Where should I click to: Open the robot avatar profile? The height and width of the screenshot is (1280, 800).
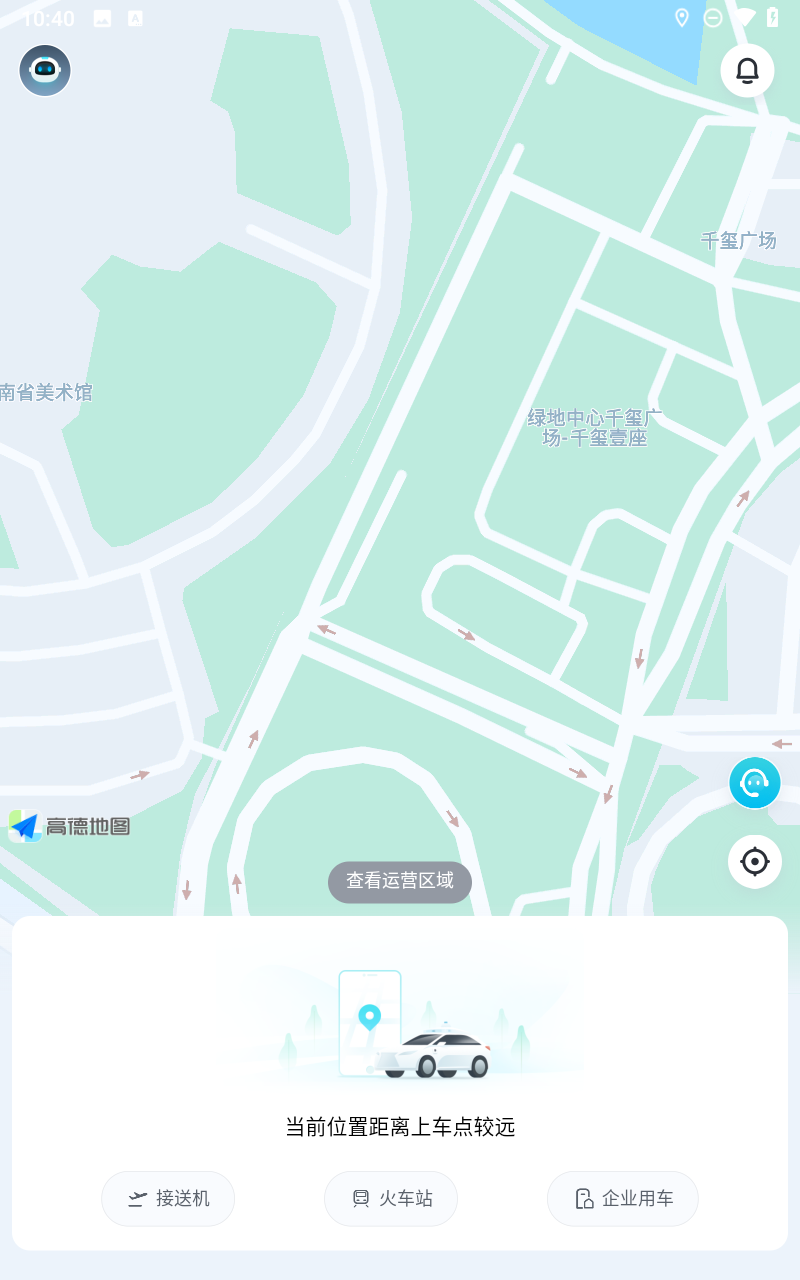[x=45, y=70]
